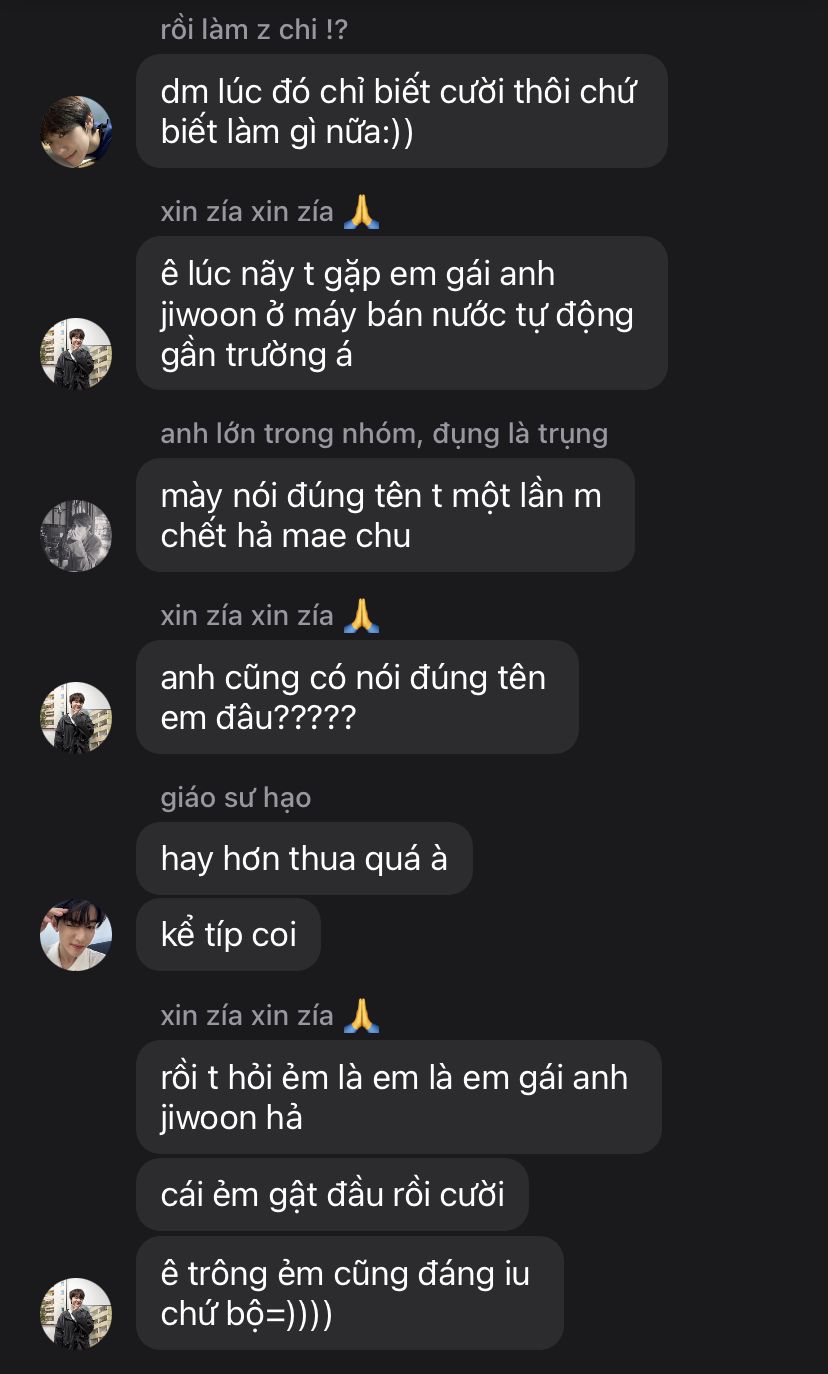
Task: Tap xin zía avatar beside 'anh cũng có nói' message
Action: (76, 718)
